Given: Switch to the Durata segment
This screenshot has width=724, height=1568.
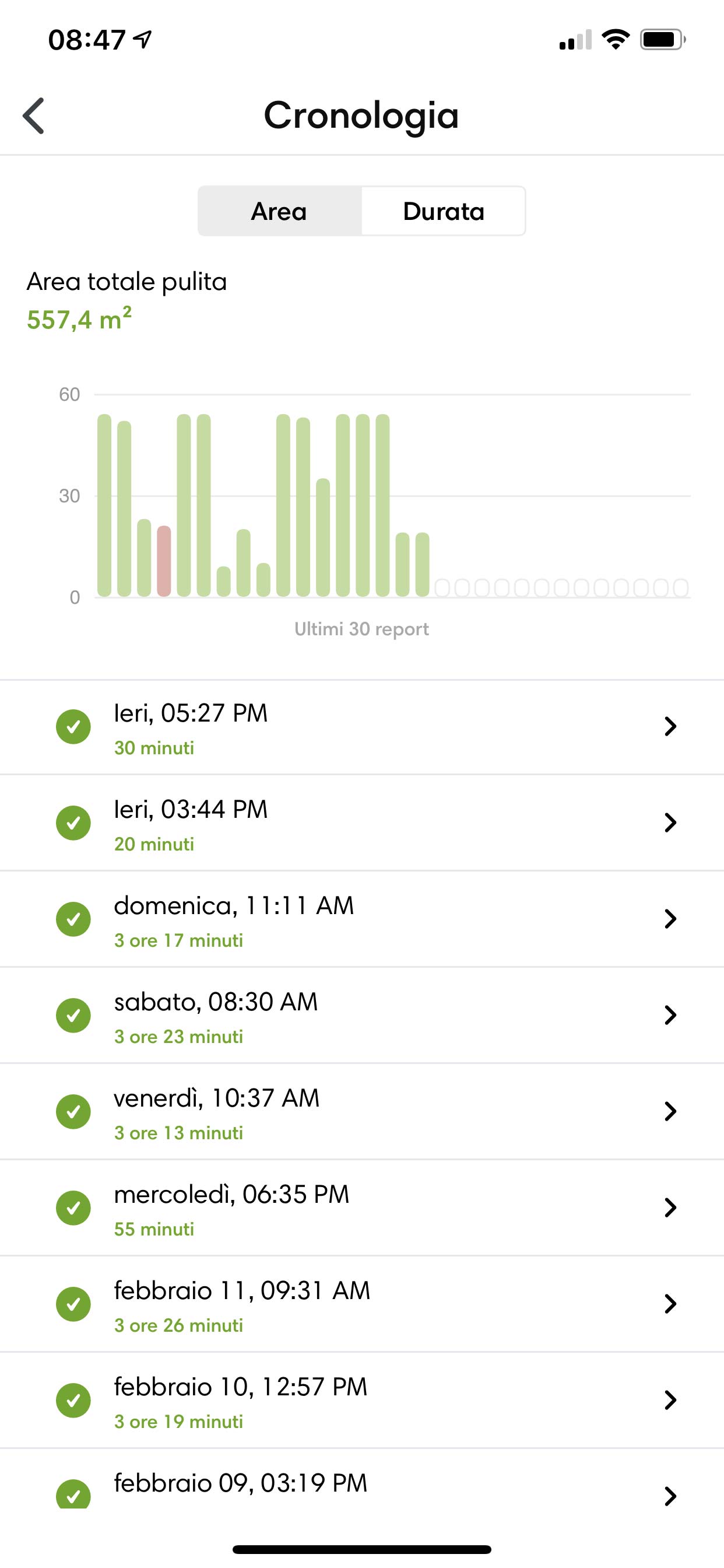Looking at the screenshot, I should tap(444, 211).
